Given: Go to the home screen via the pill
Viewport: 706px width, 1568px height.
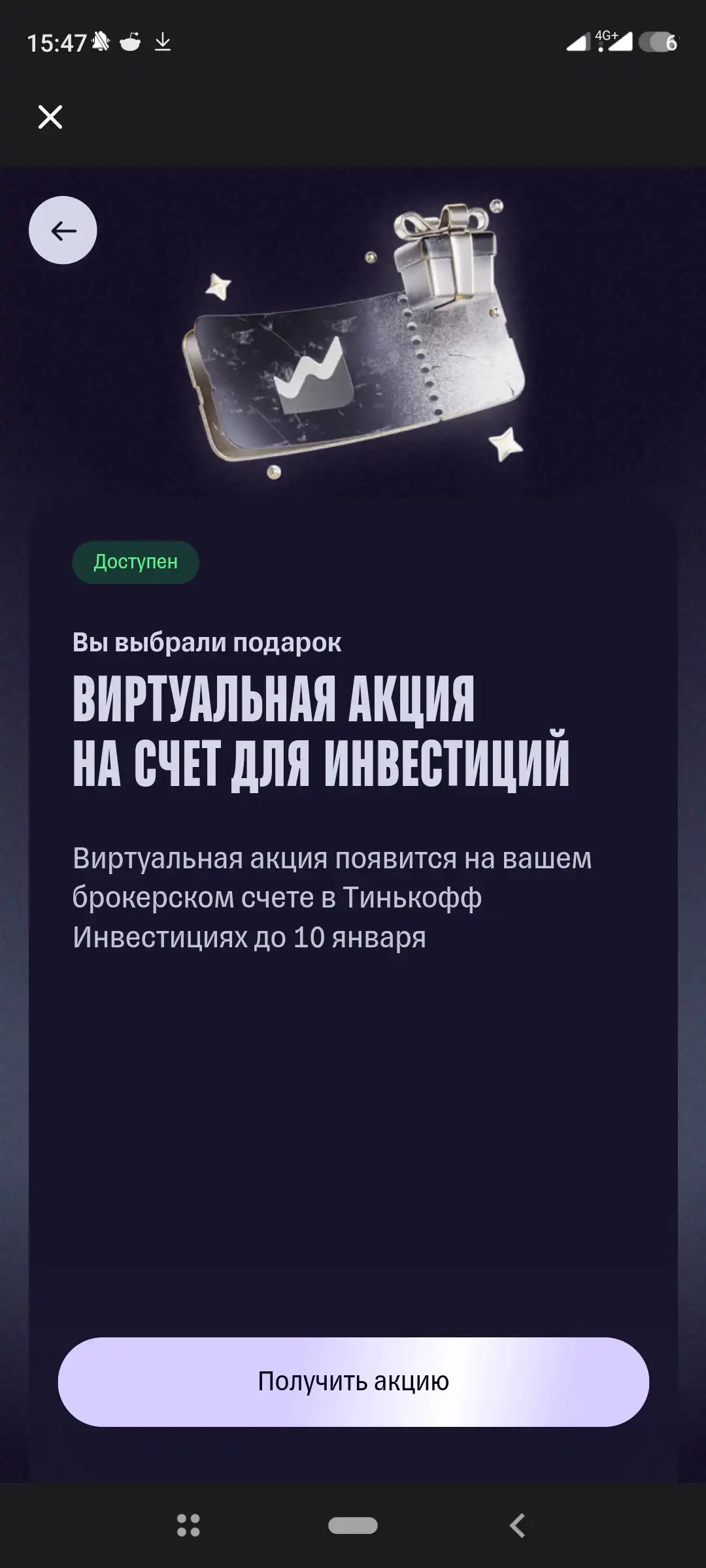Looking at the screenshot, I should (x=353, y=1526).
